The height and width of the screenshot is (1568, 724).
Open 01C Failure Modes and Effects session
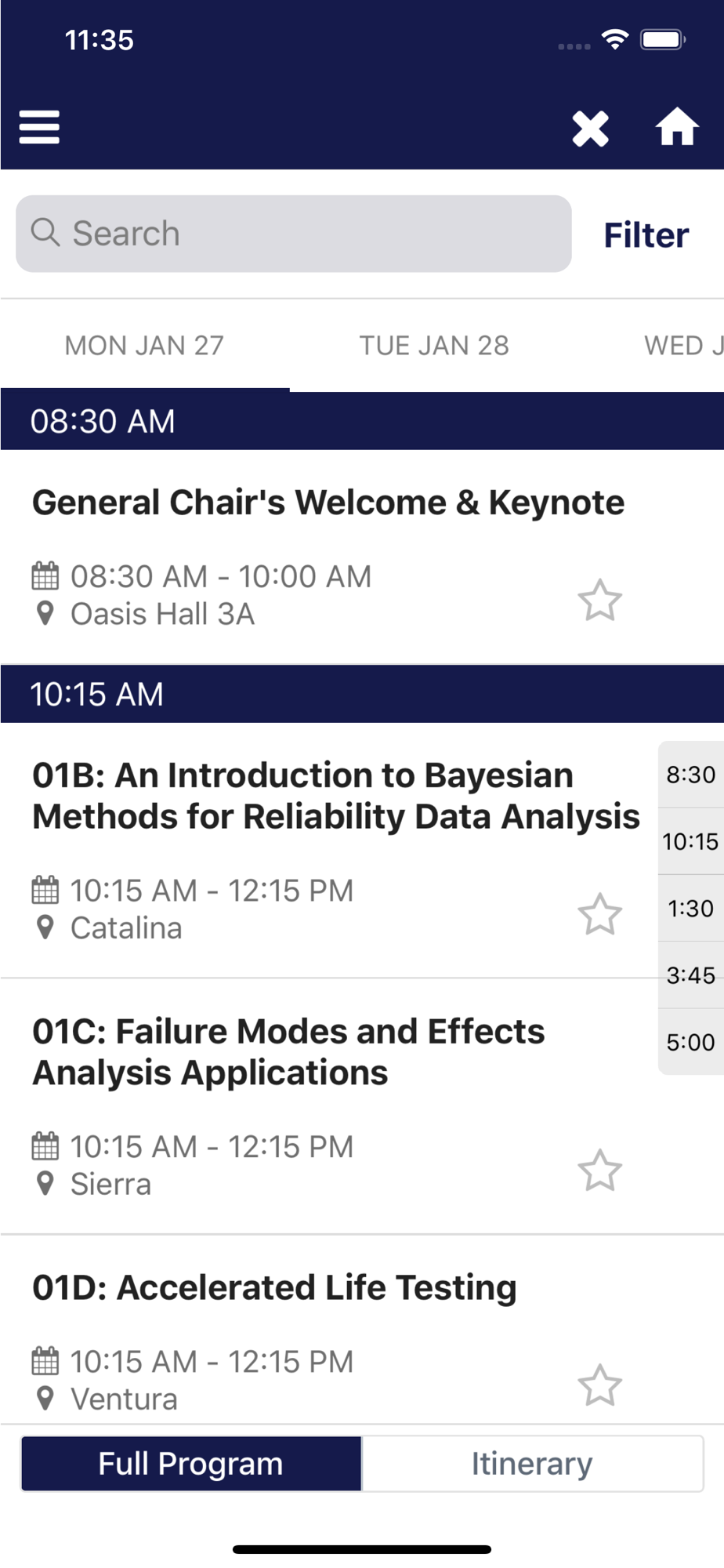click(288, 1051)
